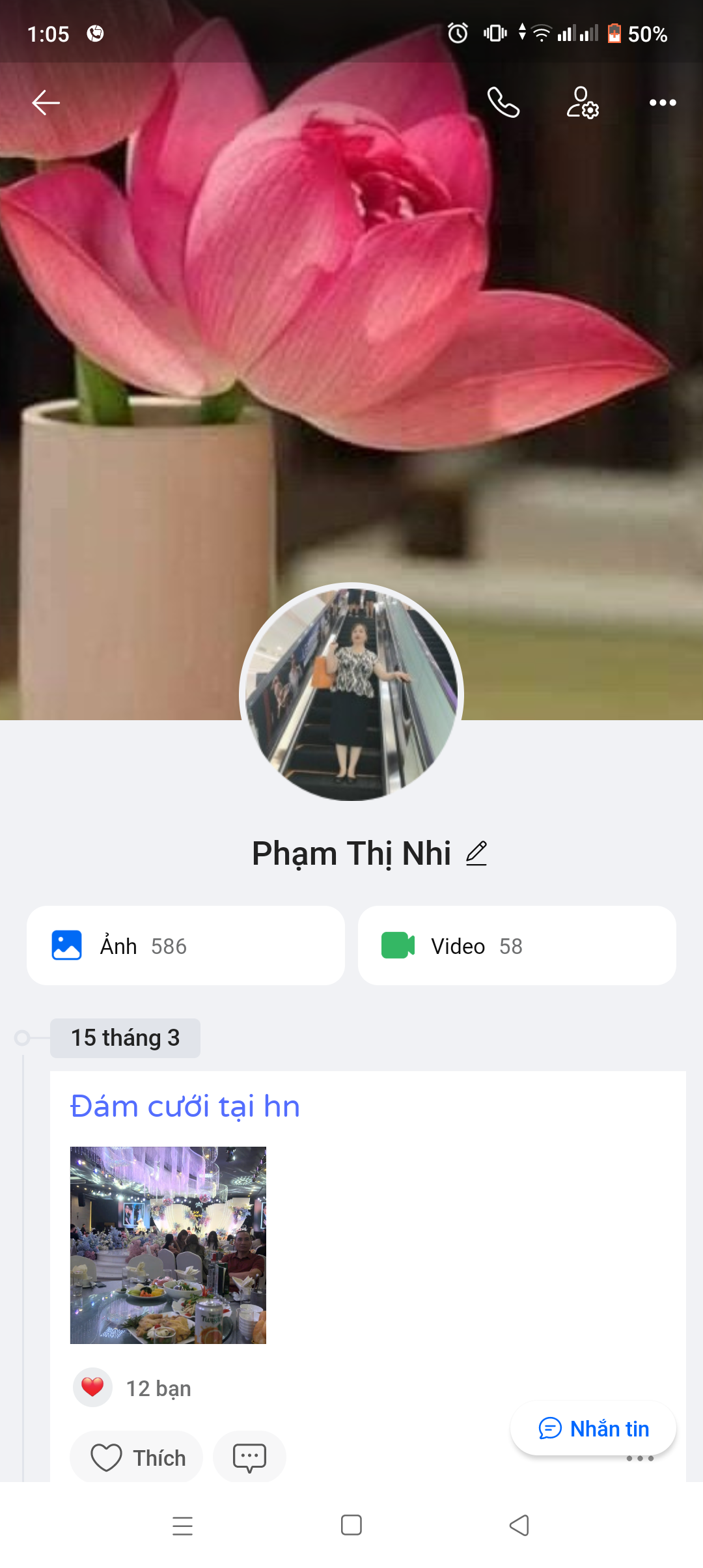Image resolution: width=703 pixels, height=1568 pixels.
Task: Open the wedding photo in the post
Action: [168, 1245]
